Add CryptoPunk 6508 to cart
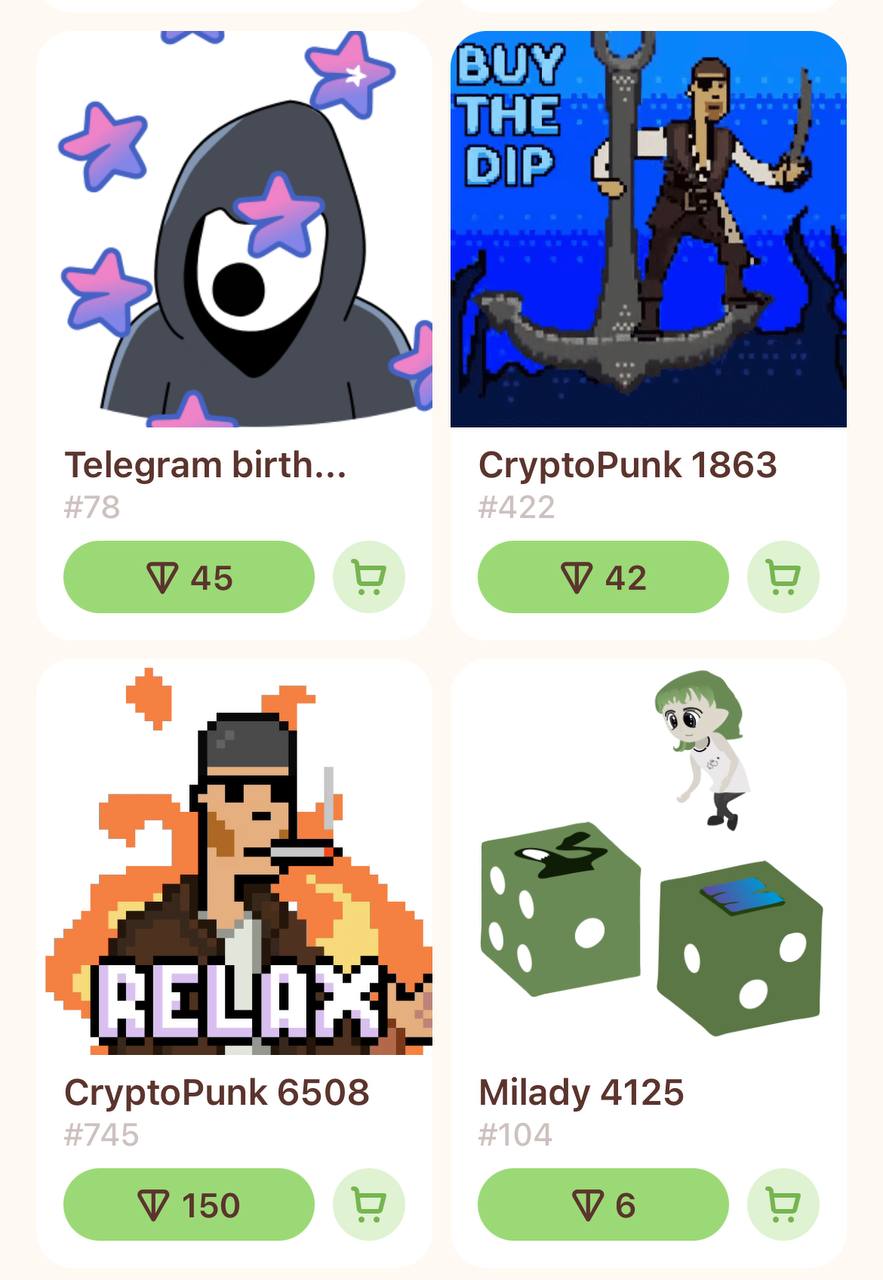 (x=368, y=1205)
